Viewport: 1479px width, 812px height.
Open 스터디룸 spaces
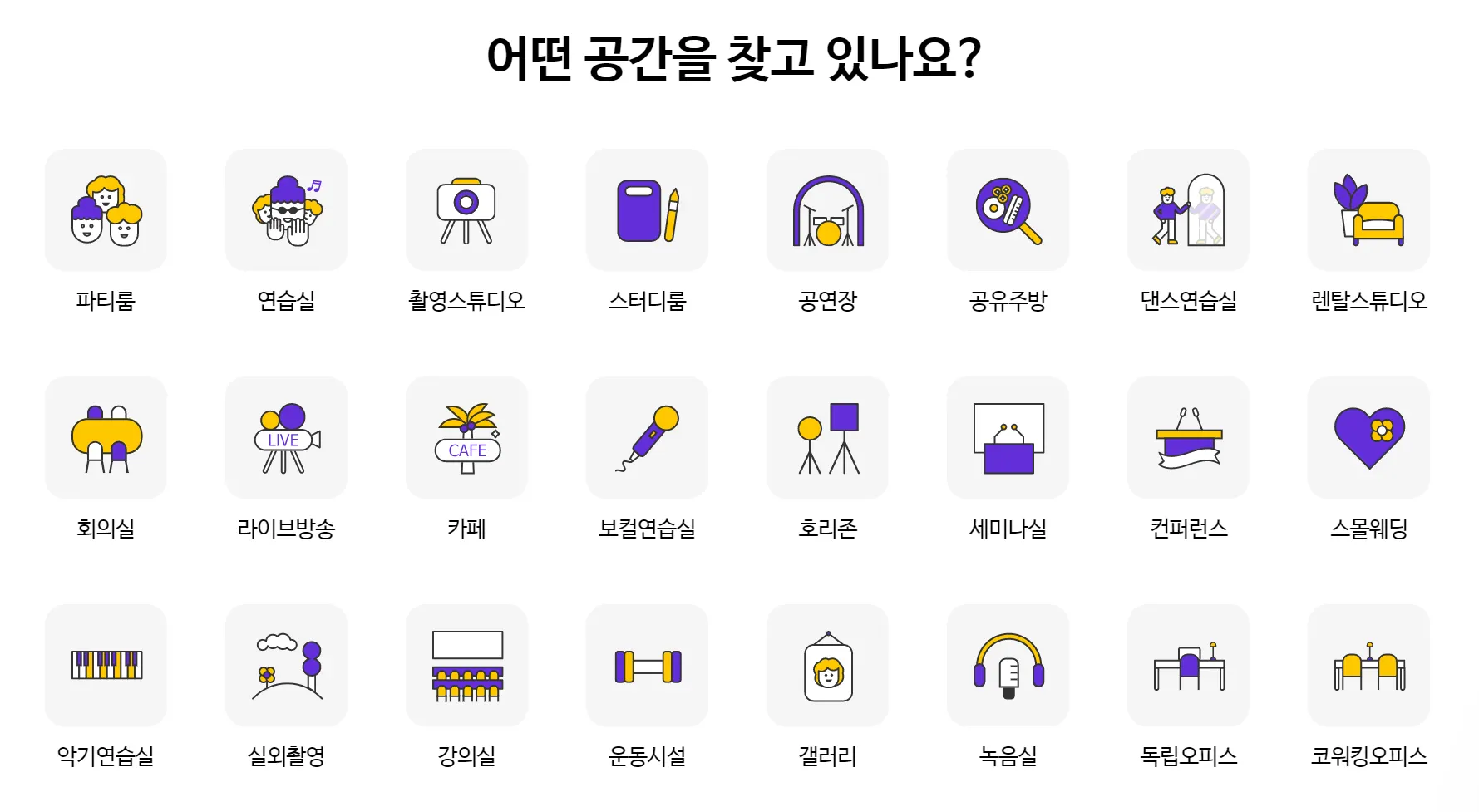[x=647, y=210]
